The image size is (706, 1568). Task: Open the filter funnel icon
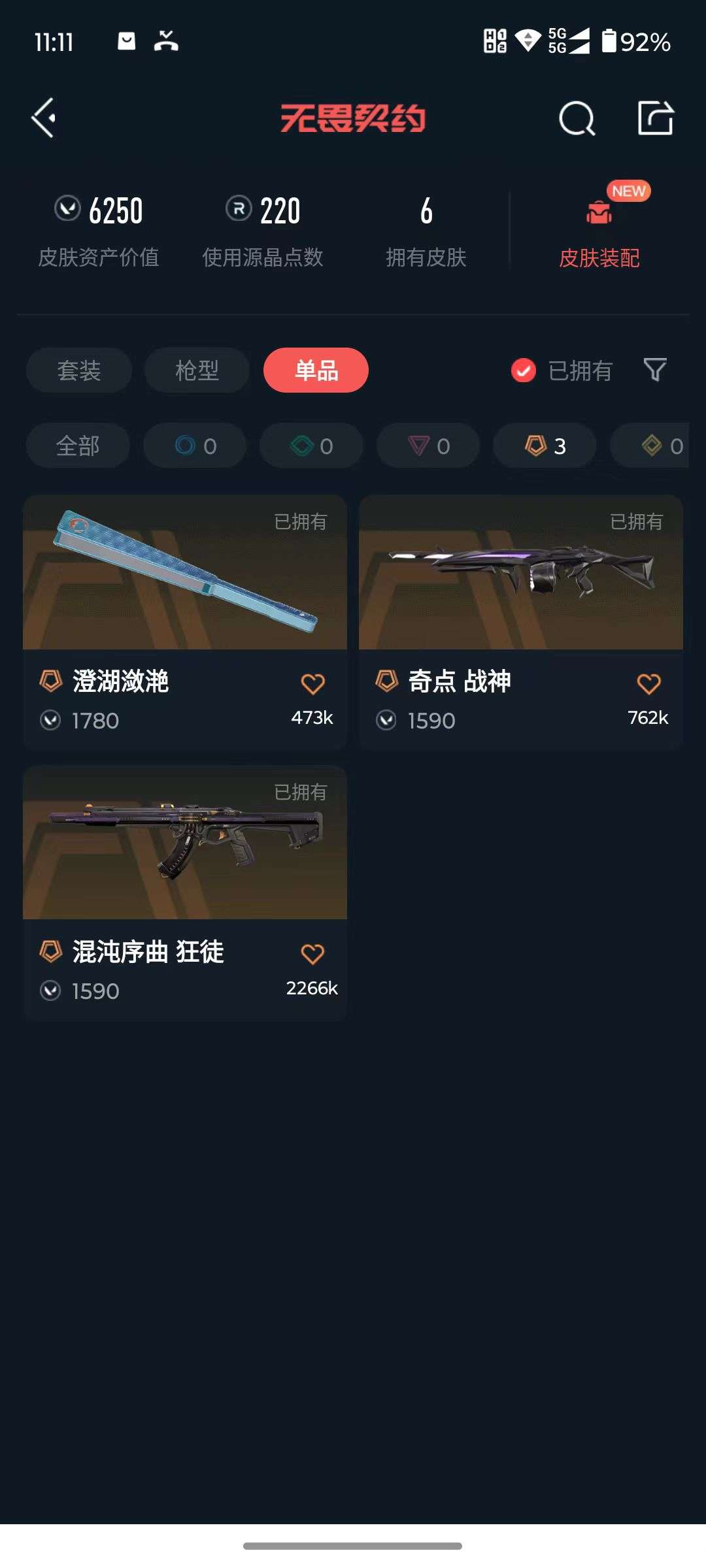[x=656, y=370]
